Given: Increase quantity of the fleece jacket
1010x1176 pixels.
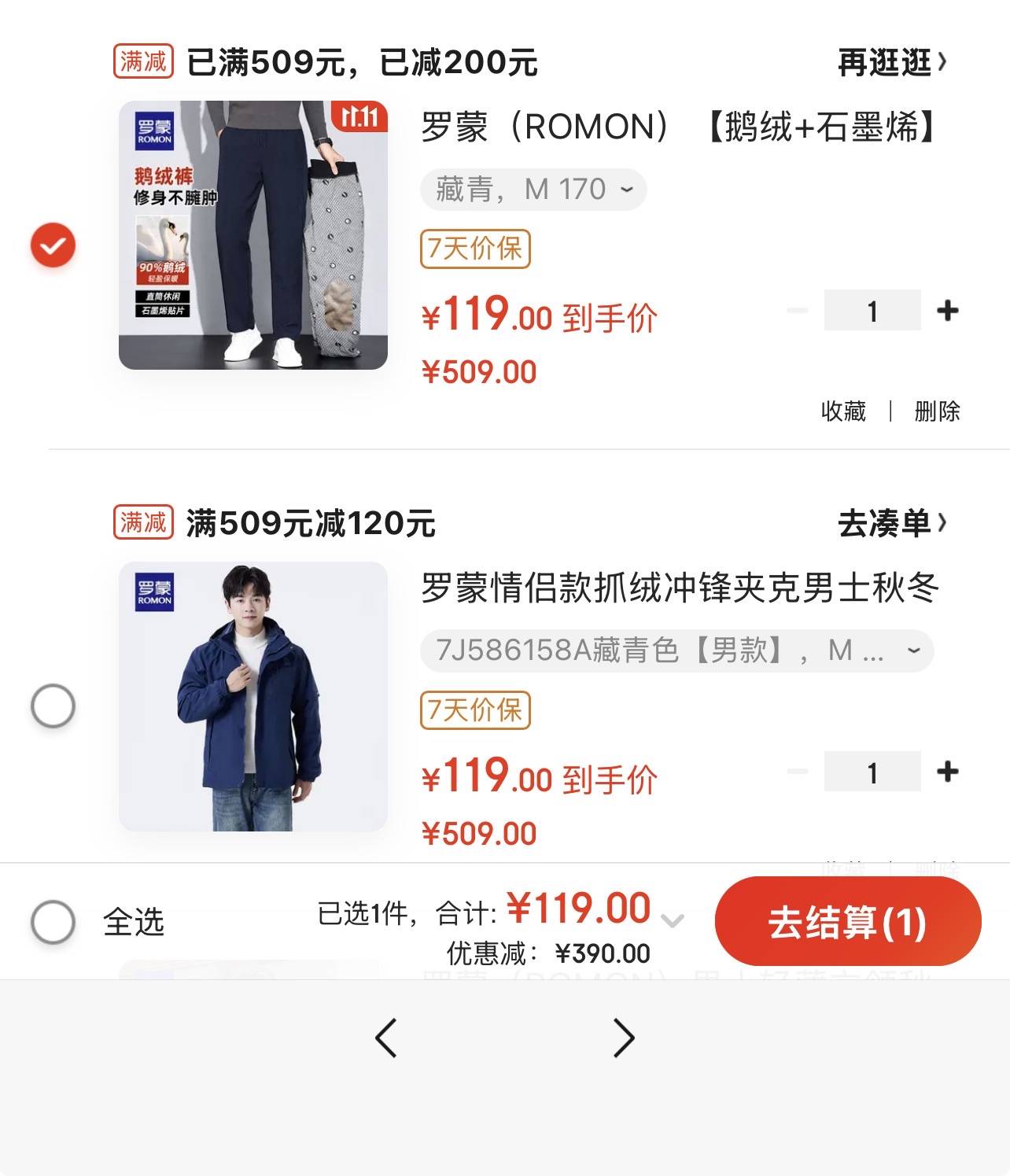Looking at the screenshot, I should click(x=948, y=772).
